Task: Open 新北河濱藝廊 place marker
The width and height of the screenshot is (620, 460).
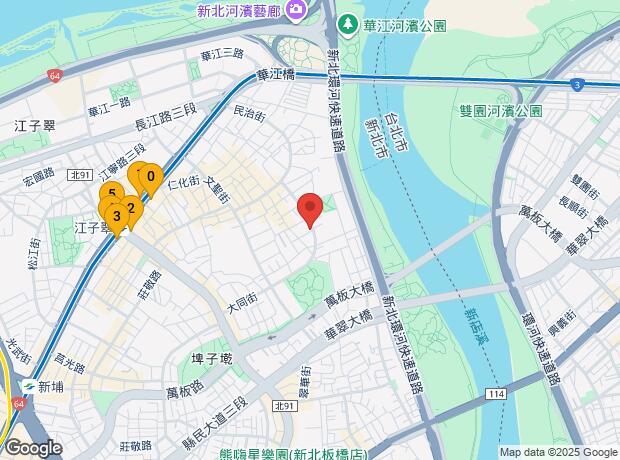Action: tap(296, 11)
